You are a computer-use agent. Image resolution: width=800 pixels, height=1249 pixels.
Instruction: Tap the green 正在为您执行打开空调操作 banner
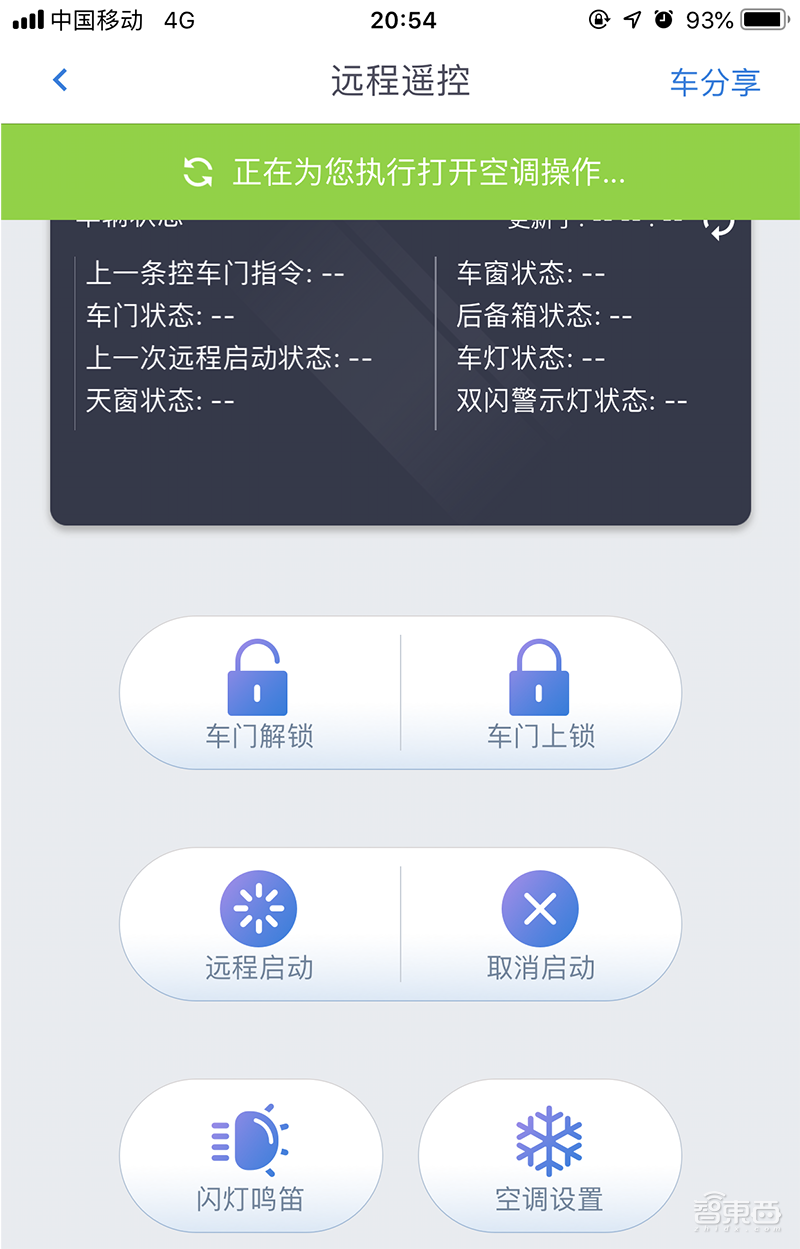[400, 171]
